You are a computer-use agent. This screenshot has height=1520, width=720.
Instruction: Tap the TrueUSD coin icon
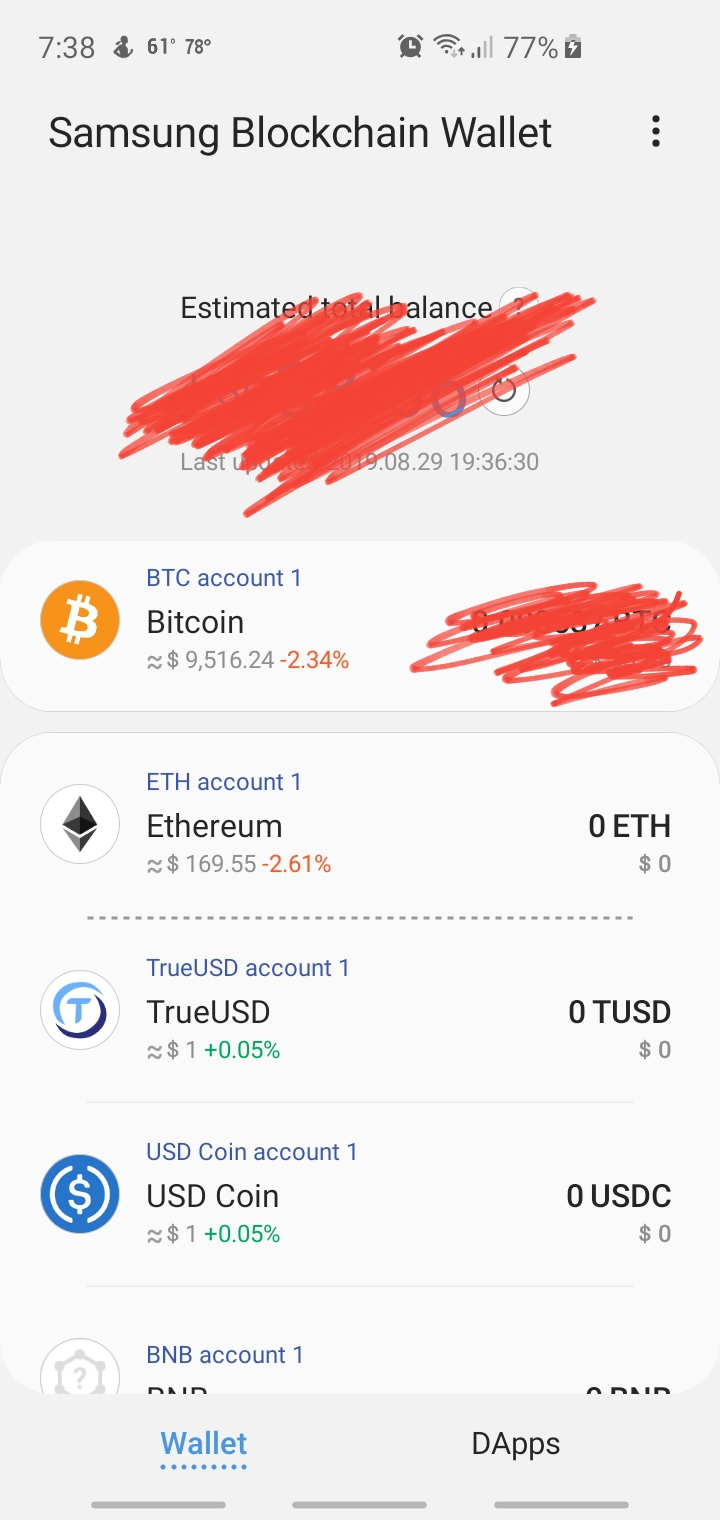(79, 1010)
